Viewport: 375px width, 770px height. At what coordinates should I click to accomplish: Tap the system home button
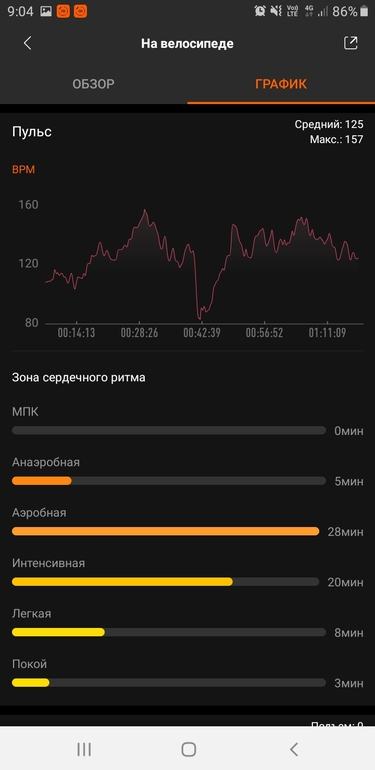click(188, 749)
